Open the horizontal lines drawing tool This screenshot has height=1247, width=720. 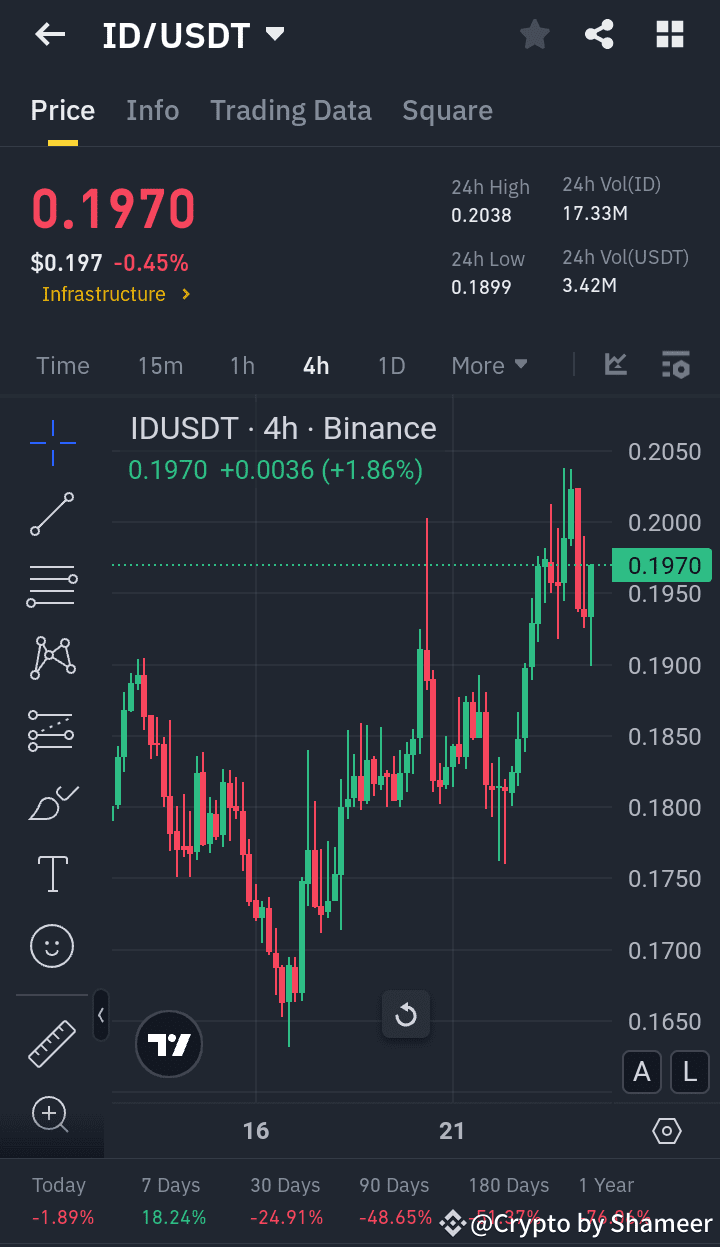(x=52, y=585)
